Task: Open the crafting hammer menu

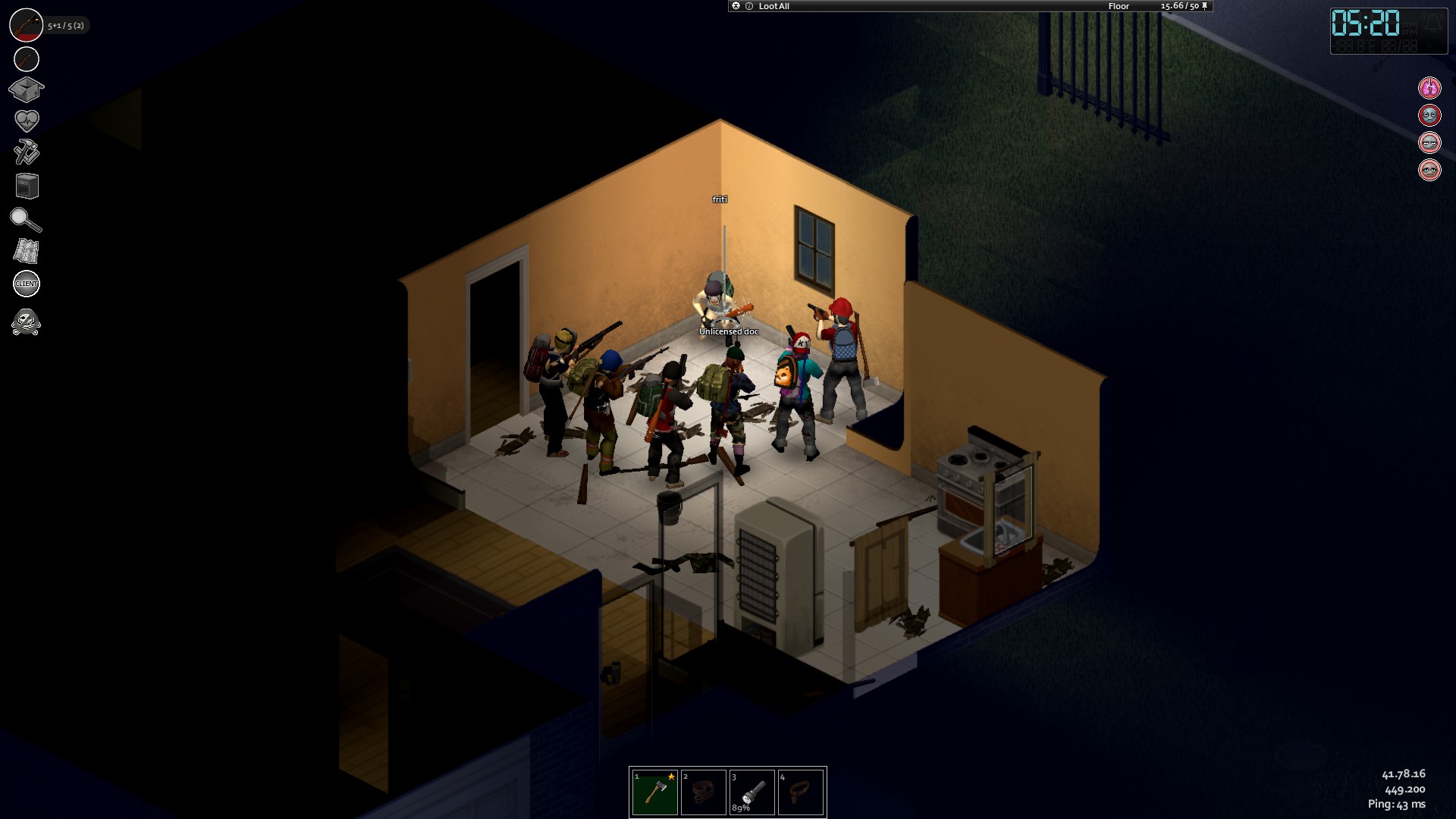Action: 27,152
